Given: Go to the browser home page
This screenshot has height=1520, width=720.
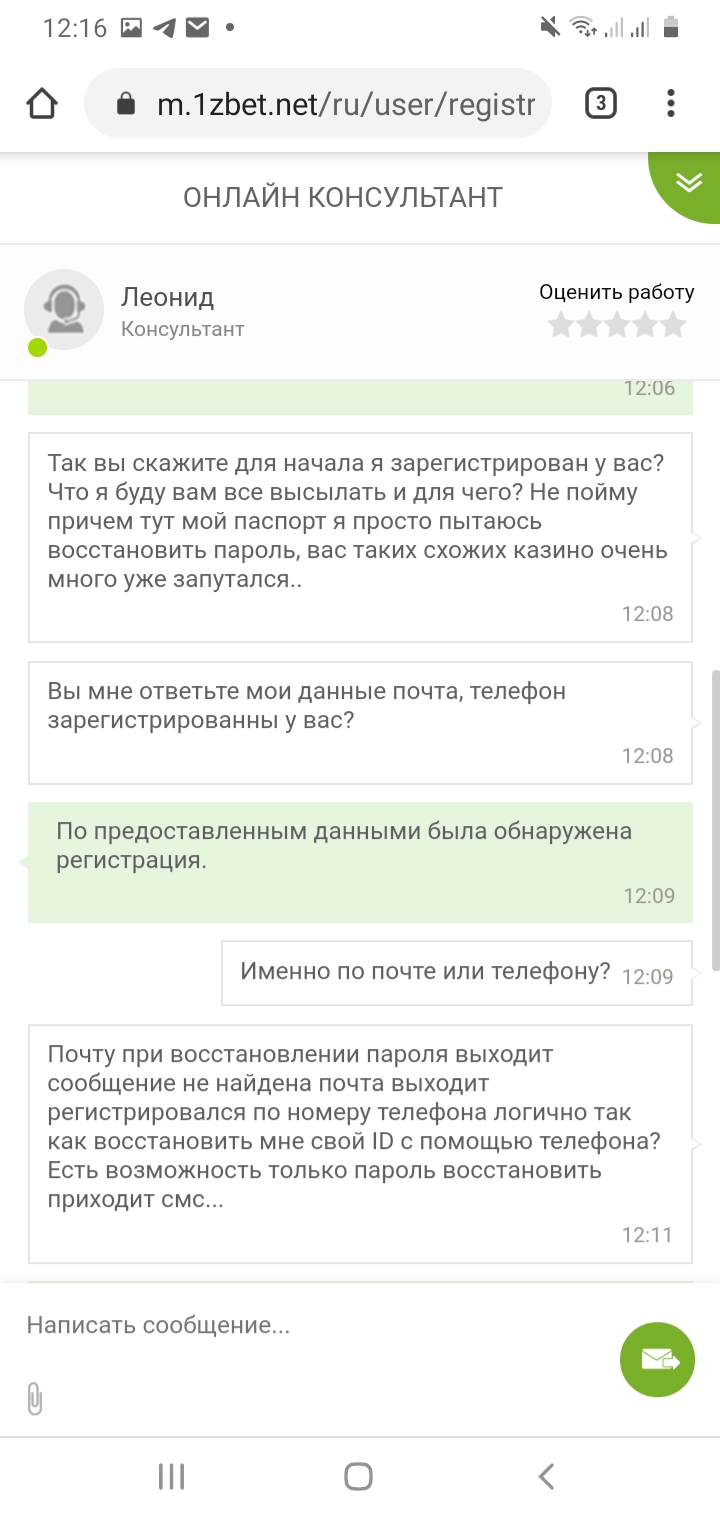Looking at the screenshot, I should (x=42, y=103).
